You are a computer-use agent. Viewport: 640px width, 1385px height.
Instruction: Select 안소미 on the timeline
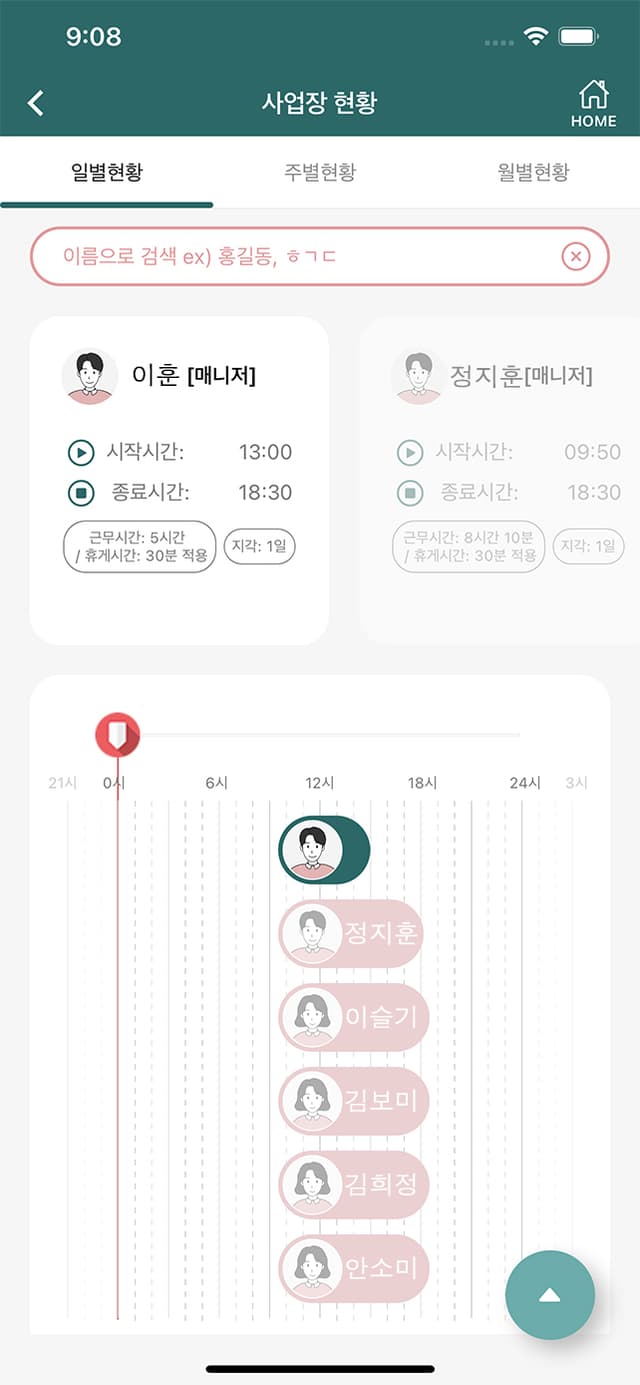tap(353, 1269)
